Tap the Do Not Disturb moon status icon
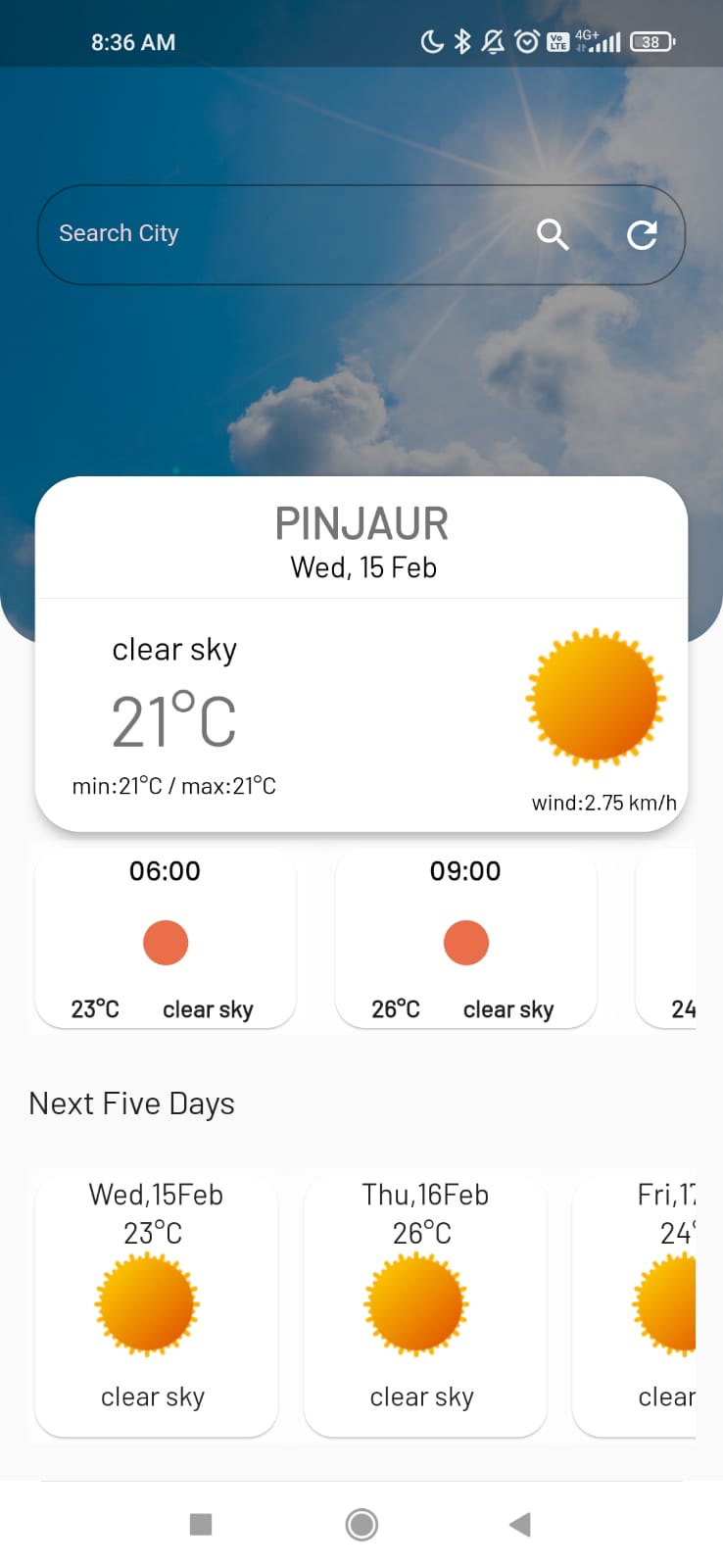 click(431, 42)
